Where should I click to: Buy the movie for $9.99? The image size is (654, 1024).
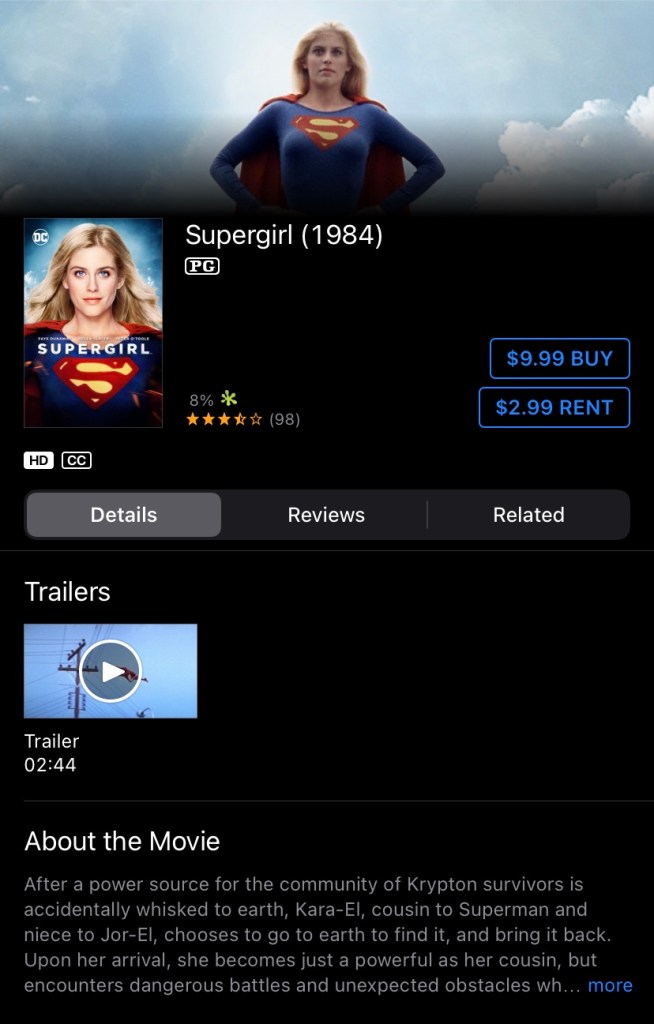click(559, 358)
